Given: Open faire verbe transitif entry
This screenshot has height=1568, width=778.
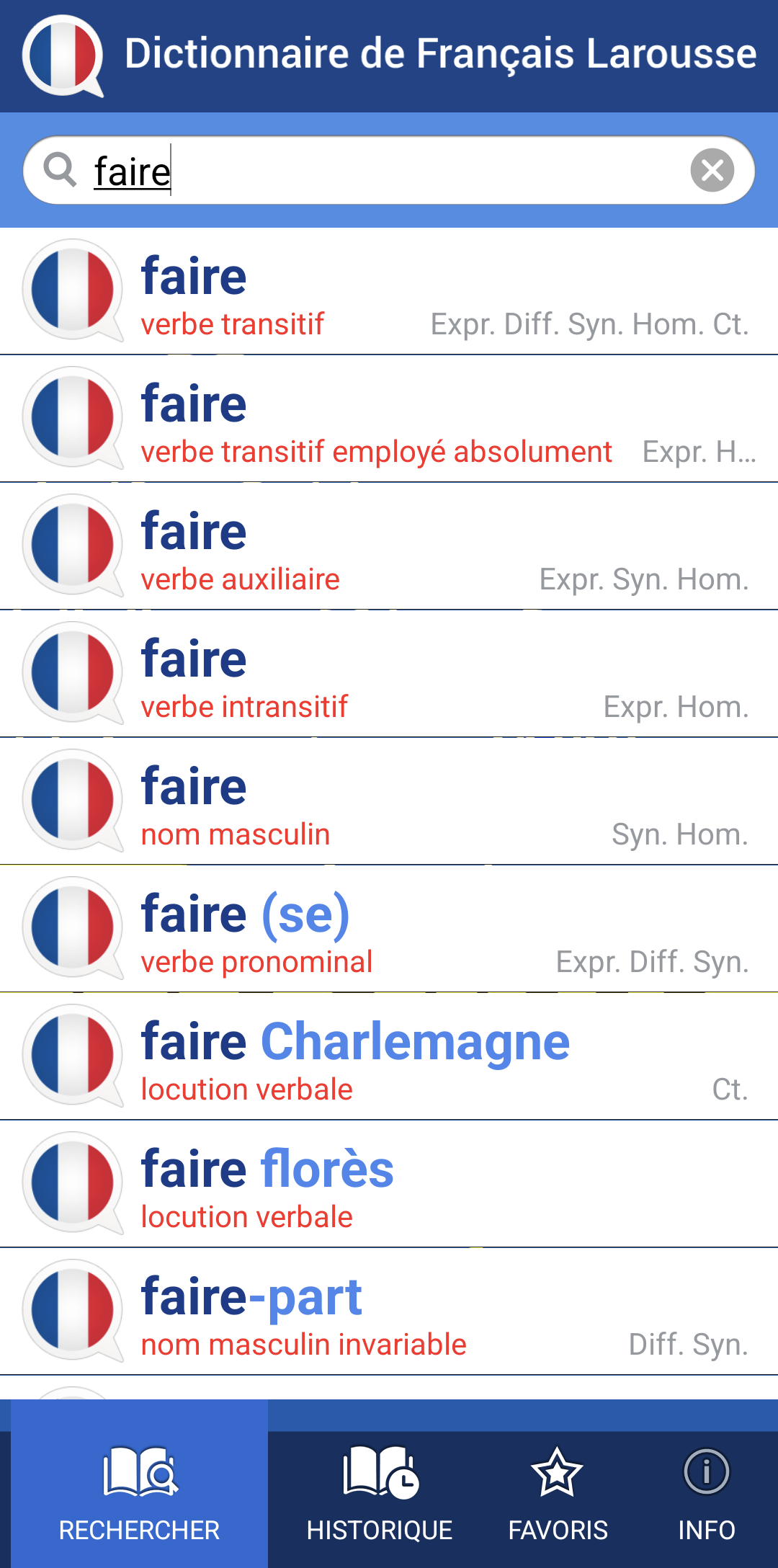Looking at the screenshot, I should point(389,292).
